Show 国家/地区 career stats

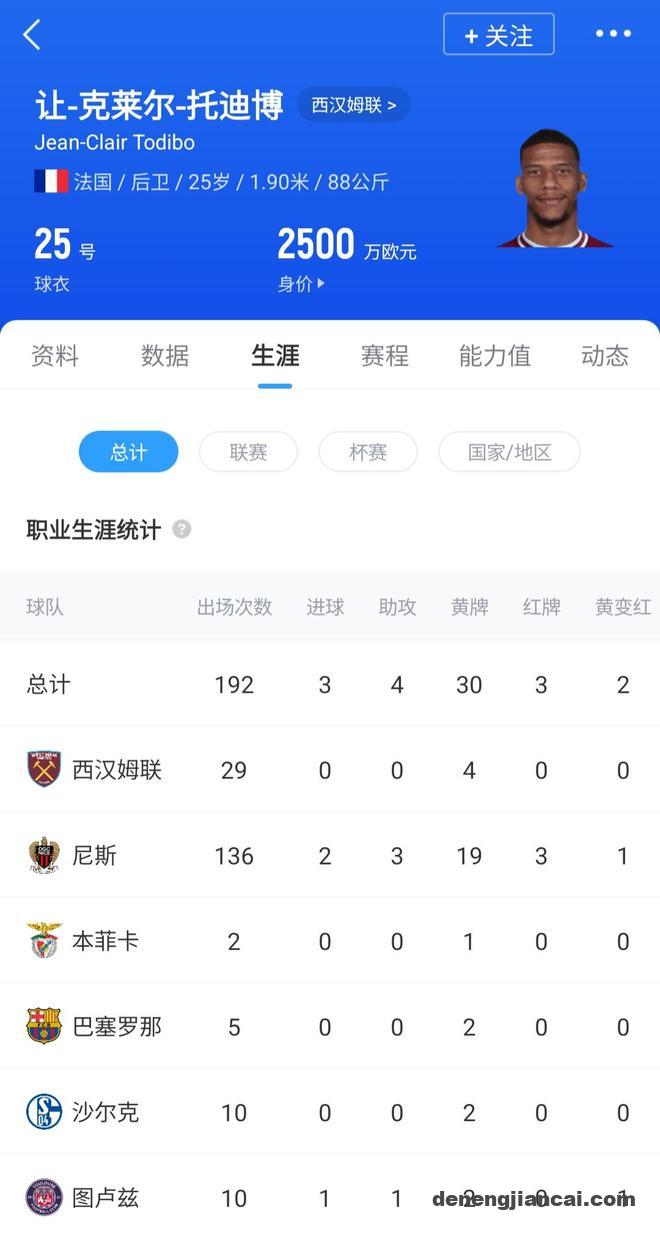509,452
